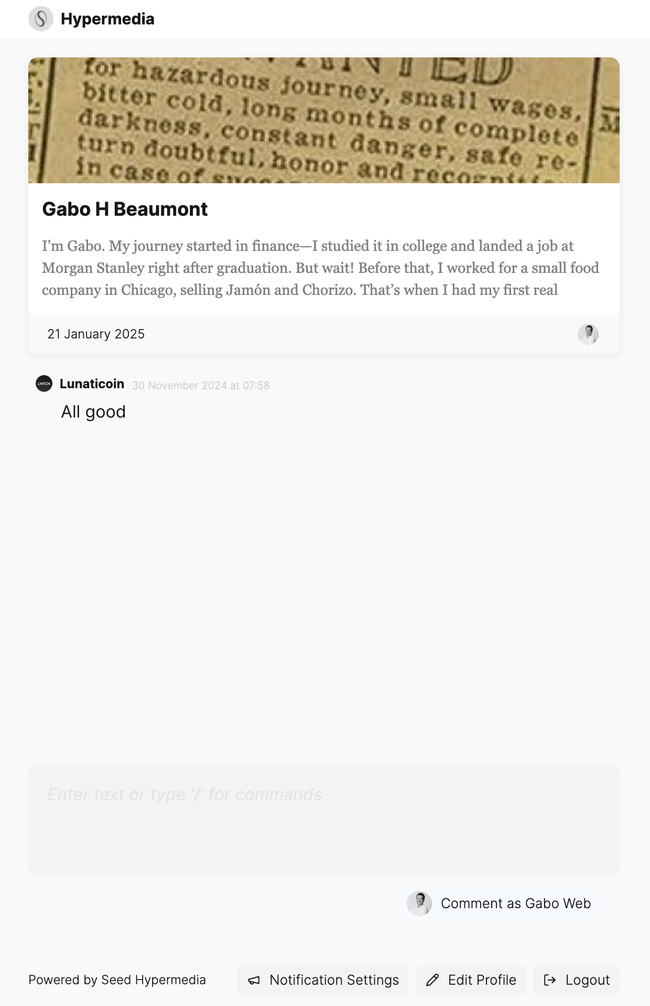This screenshot has width=650, height=1006.
Task: Open the author avatar on the card
Action: pyautogui.click(x=588, y=334)
